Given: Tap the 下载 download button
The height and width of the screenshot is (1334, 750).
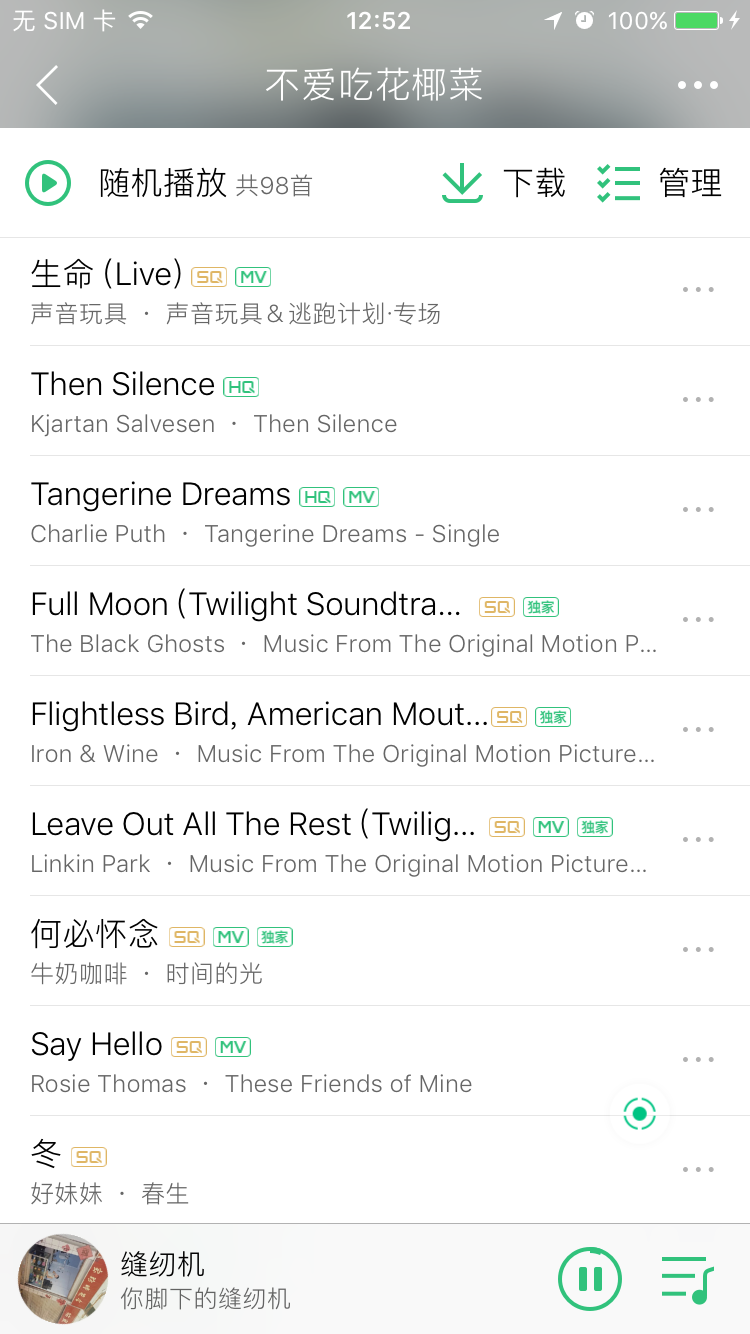Looking at the screenshot, I should [x=504, y=184].
